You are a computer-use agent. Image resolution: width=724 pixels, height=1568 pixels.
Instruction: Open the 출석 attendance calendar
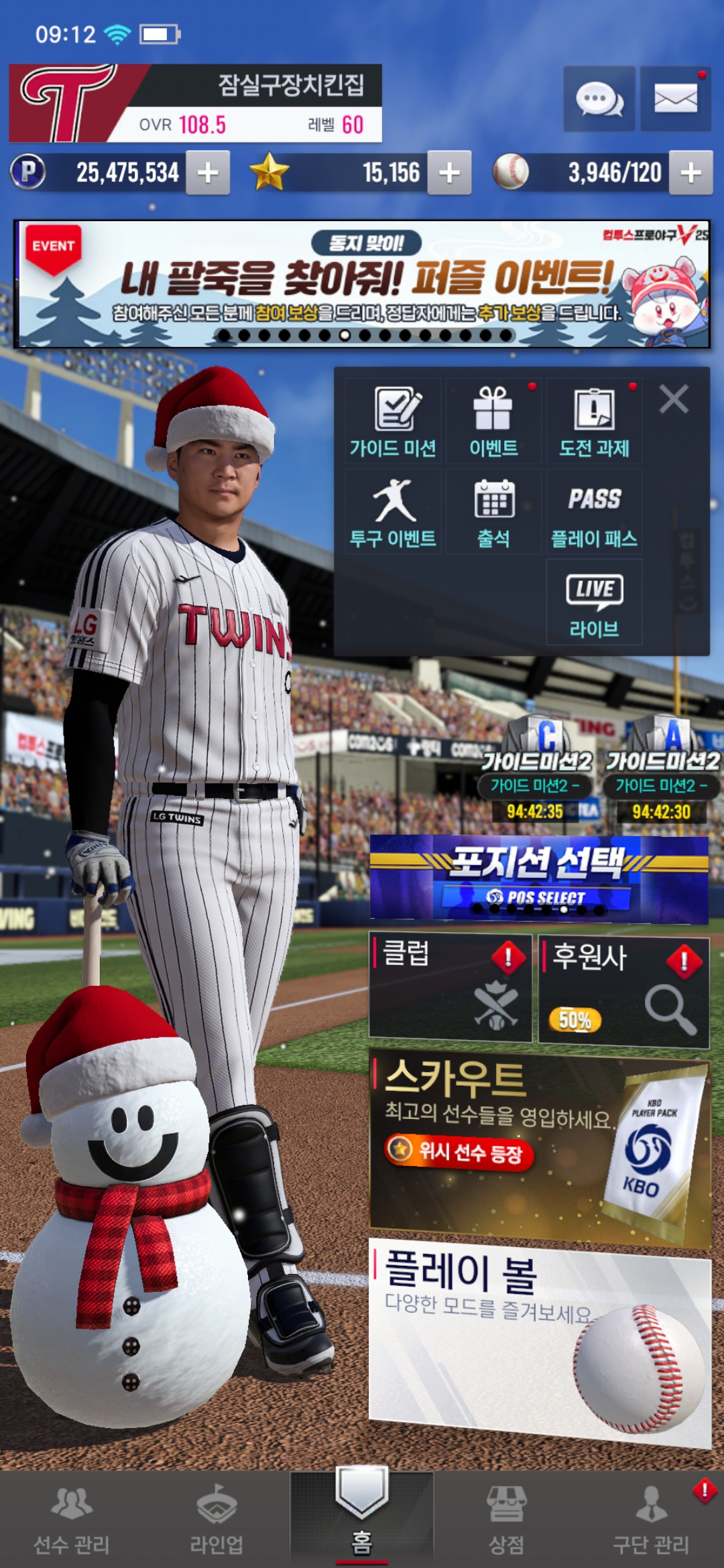pyautogui.click(x=493, y=513)
